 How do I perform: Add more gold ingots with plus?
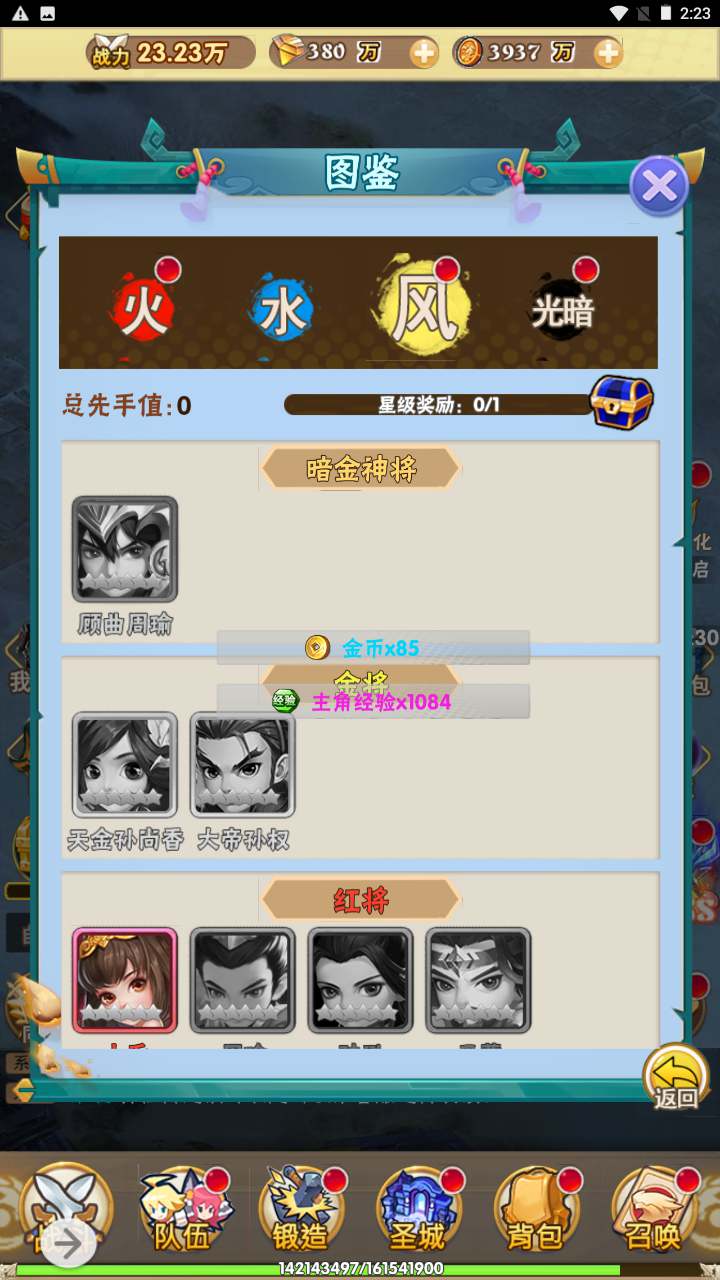pyautogui.click(x=424, y=53)
